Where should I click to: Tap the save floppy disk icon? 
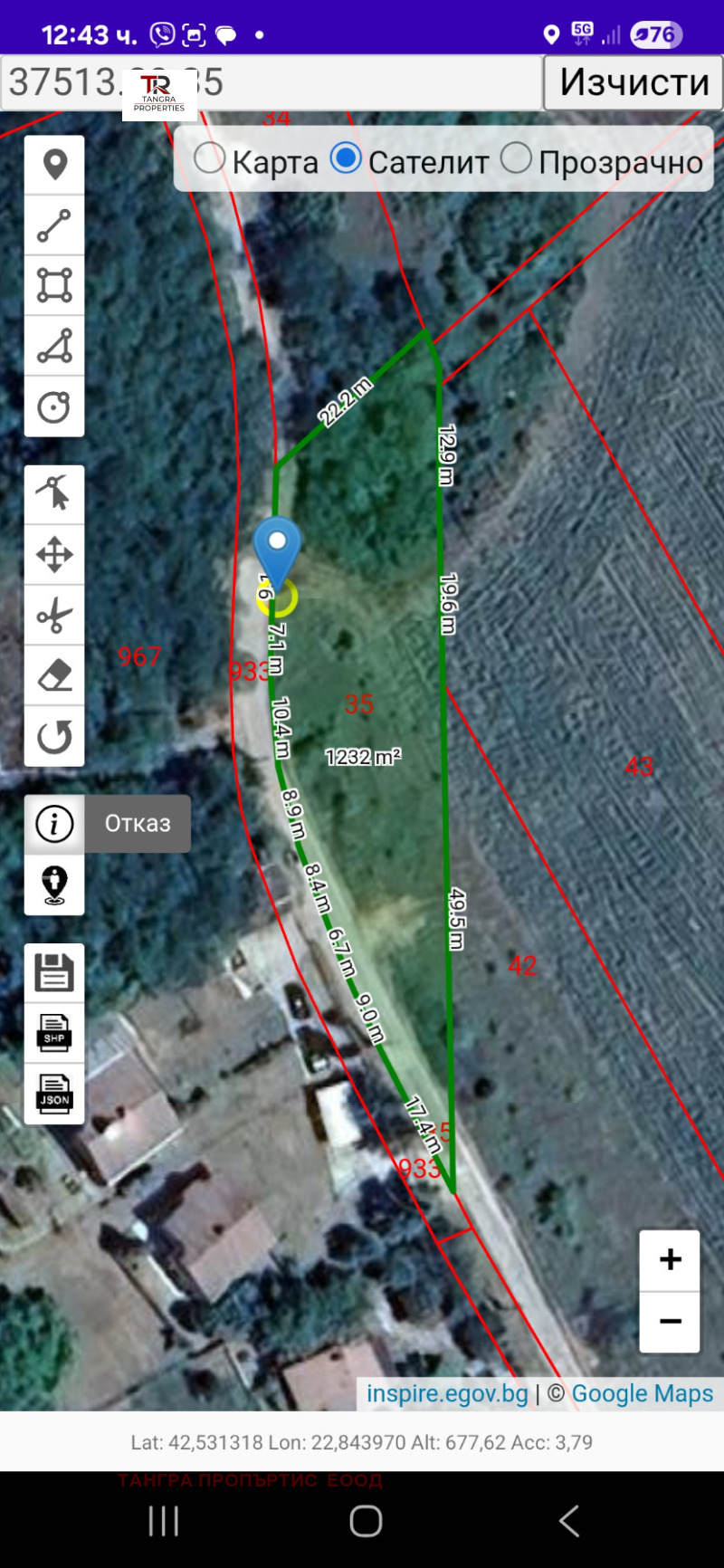(54, 973)
